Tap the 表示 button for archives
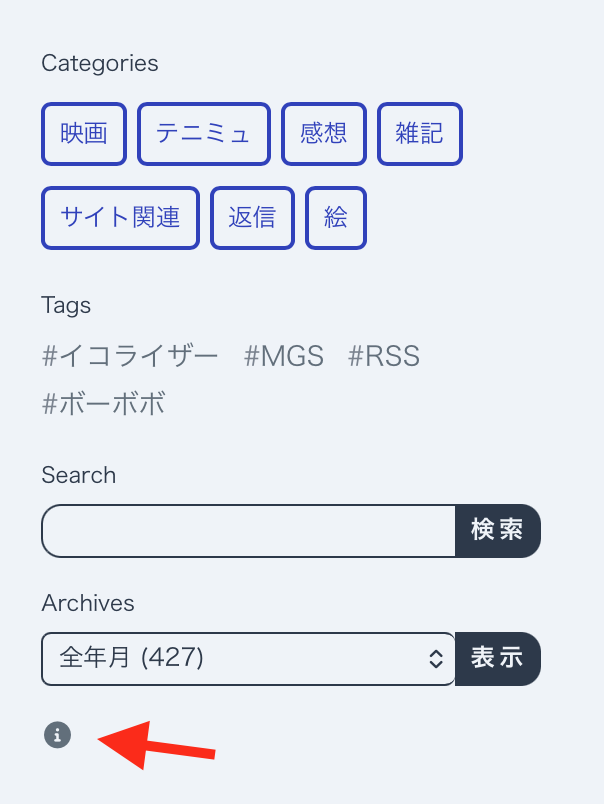This screenshot has width=604, height=804. (498, 659)
